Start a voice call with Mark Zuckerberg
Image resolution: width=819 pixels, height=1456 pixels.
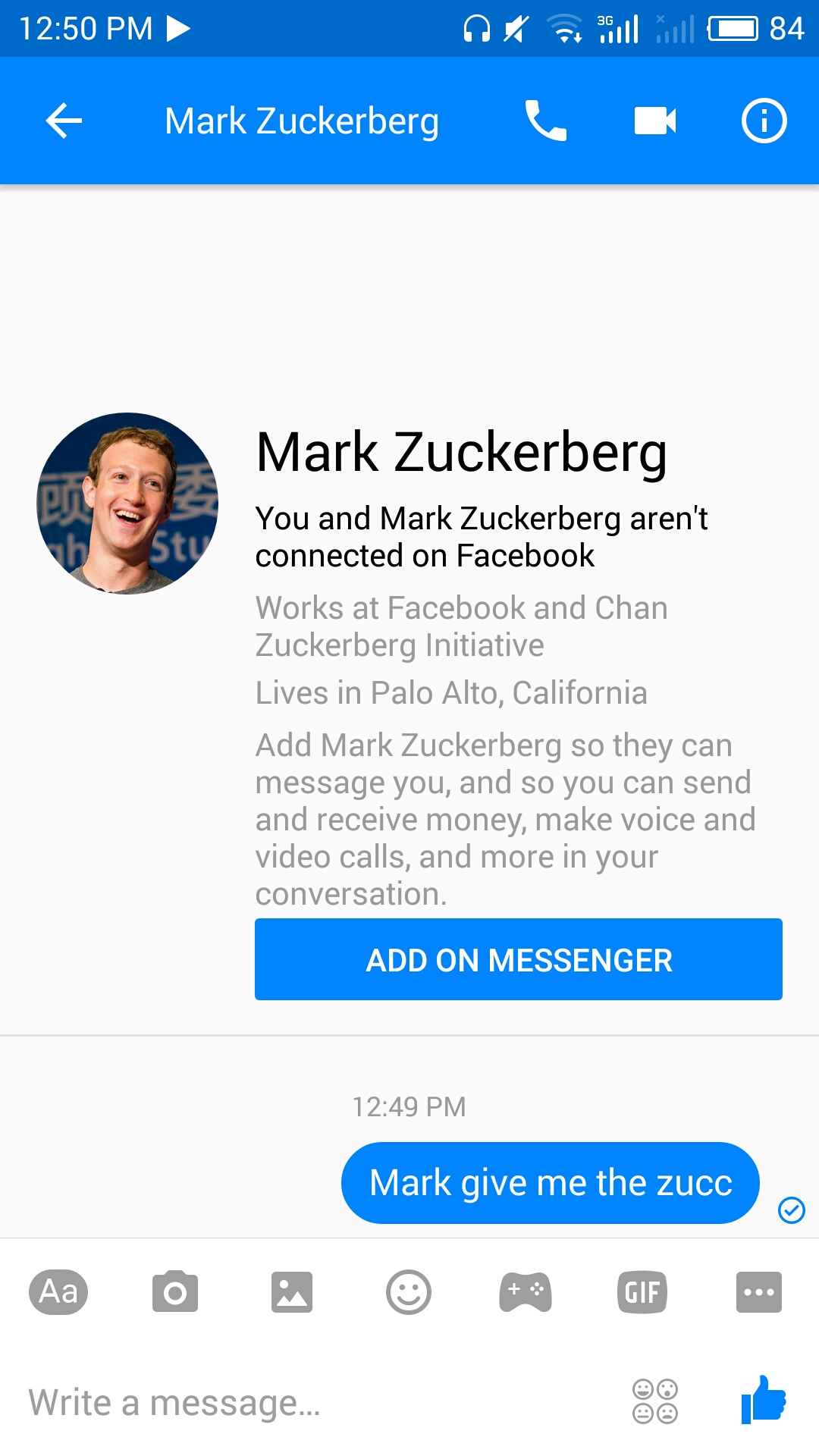coord(546,121)
